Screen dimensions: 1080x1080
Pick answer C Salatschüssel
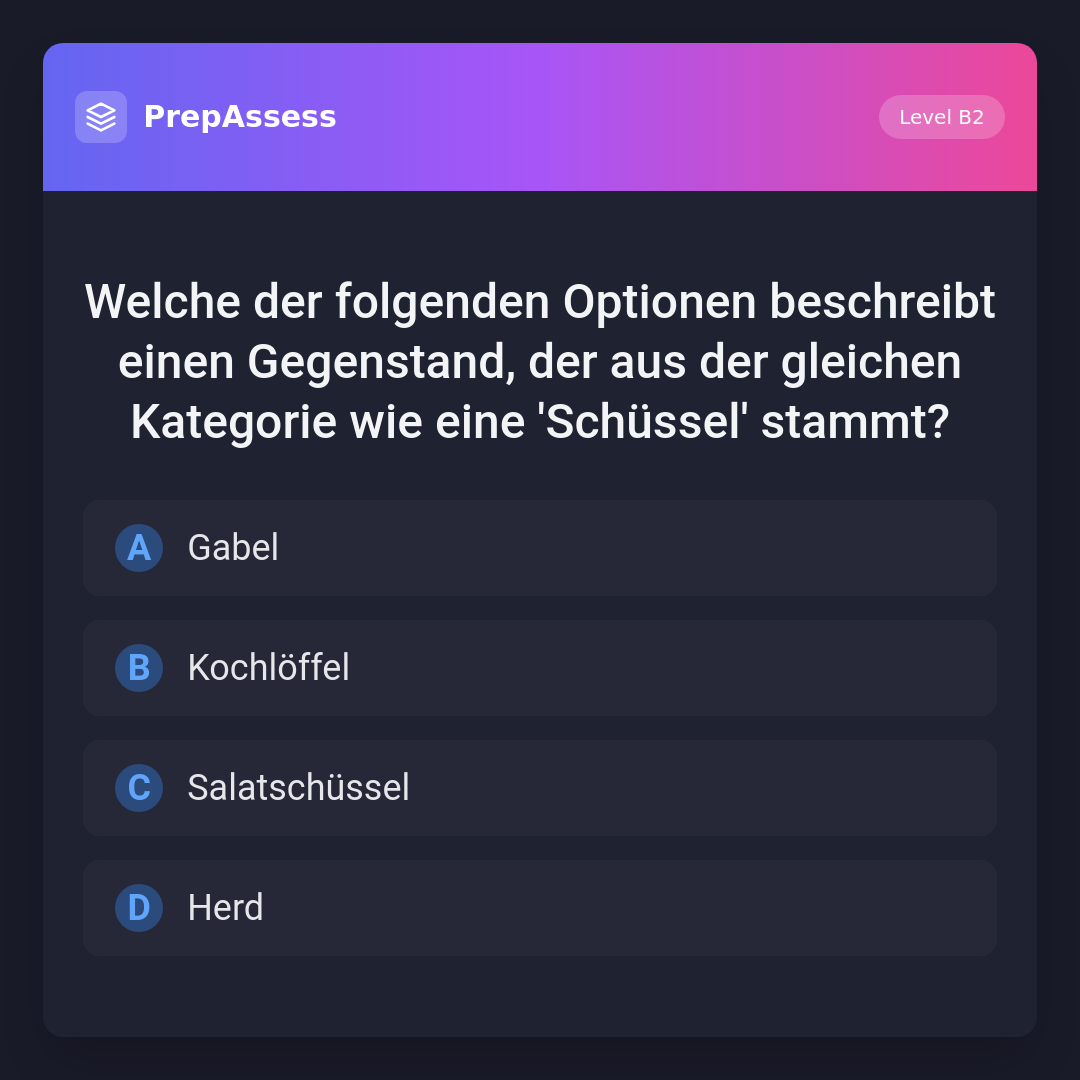[x=540, y=788]
